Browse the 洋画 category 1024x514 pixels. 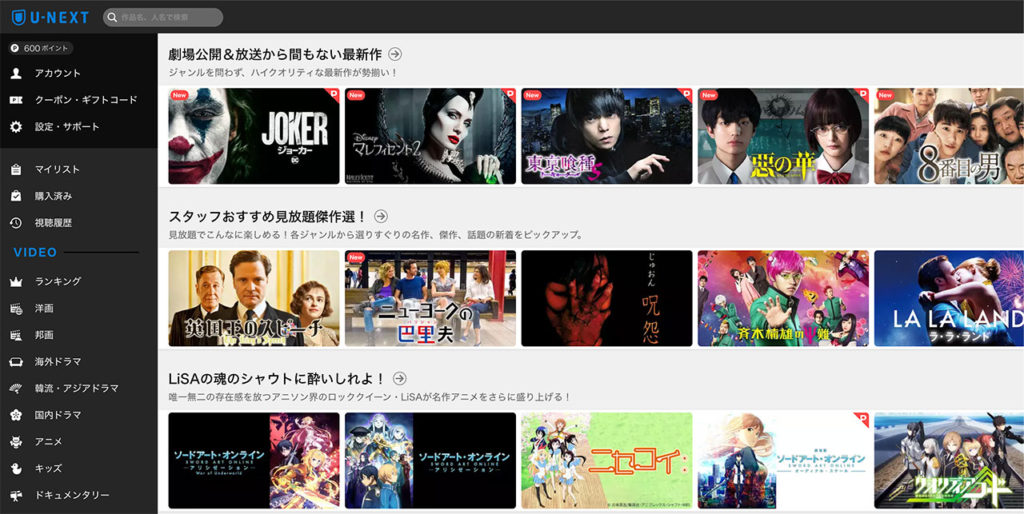pyautogui.click(x=44, y=308)
